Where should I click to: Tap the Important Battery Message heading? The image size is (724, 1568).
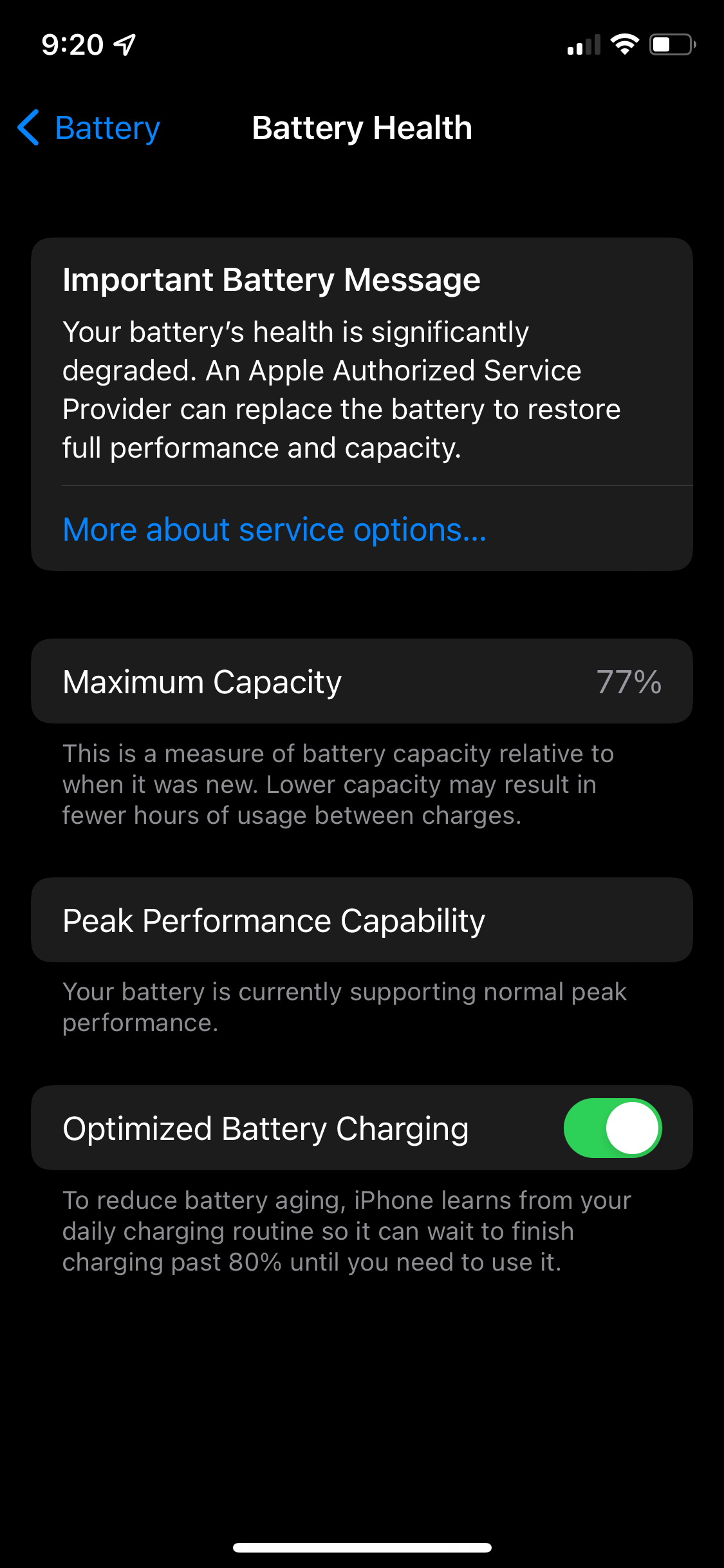coord(270,279)
